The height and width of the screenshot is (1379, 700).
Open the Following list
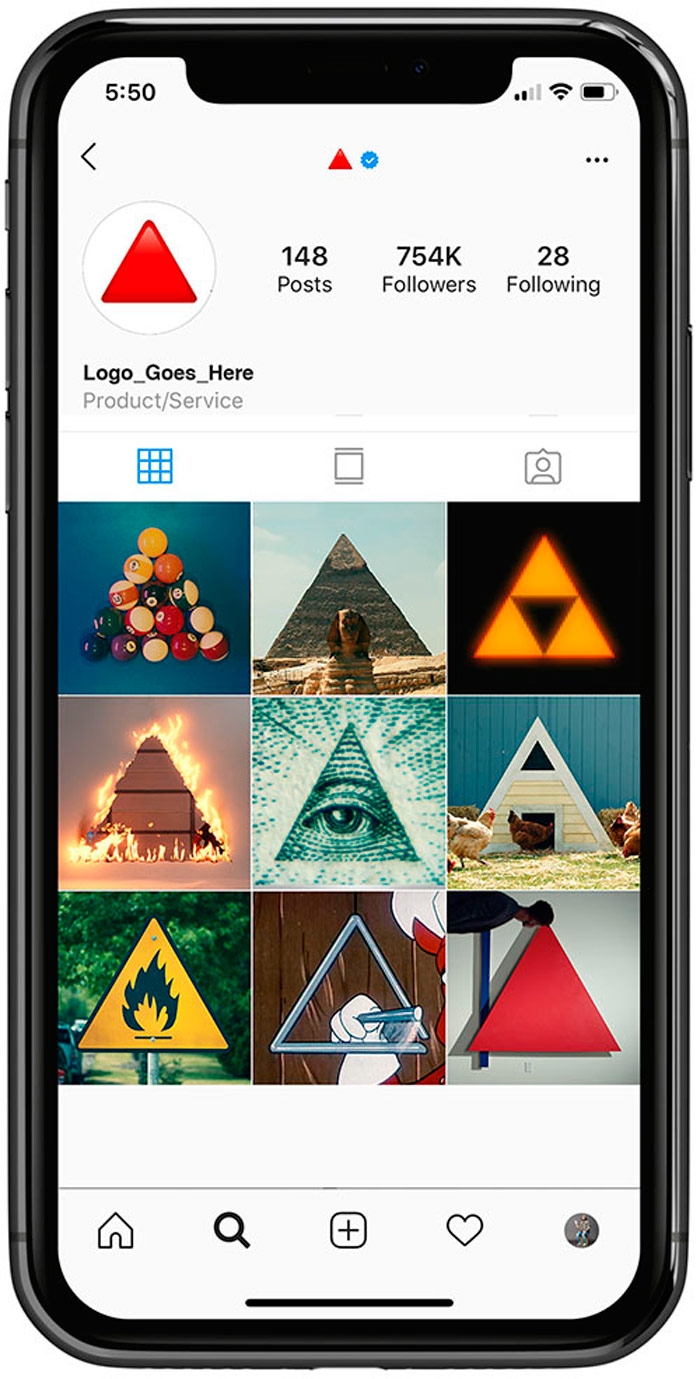click(553, 270)
